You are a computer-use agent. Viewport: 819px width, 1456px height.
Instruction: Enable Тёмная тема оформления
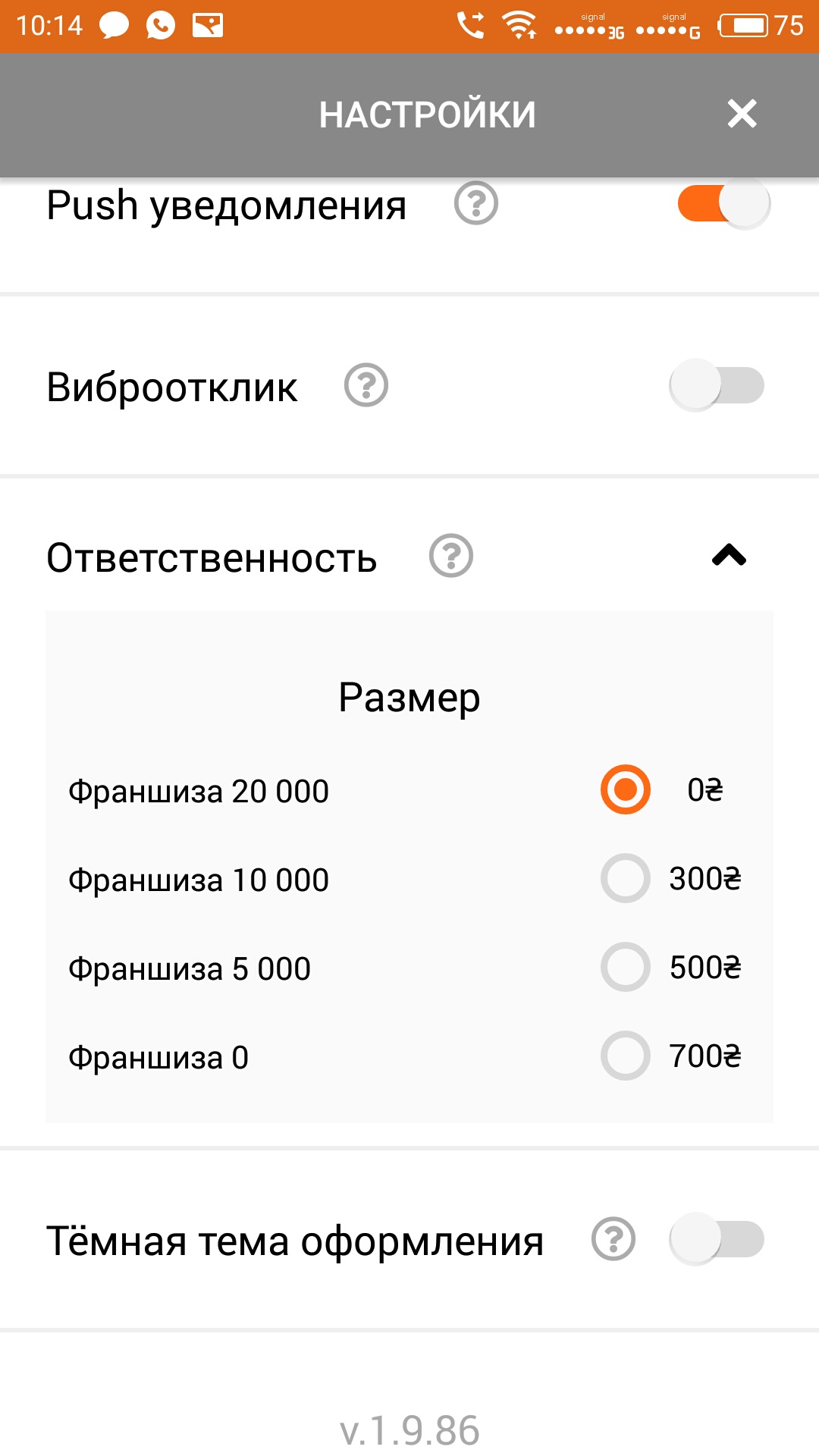716,1236
